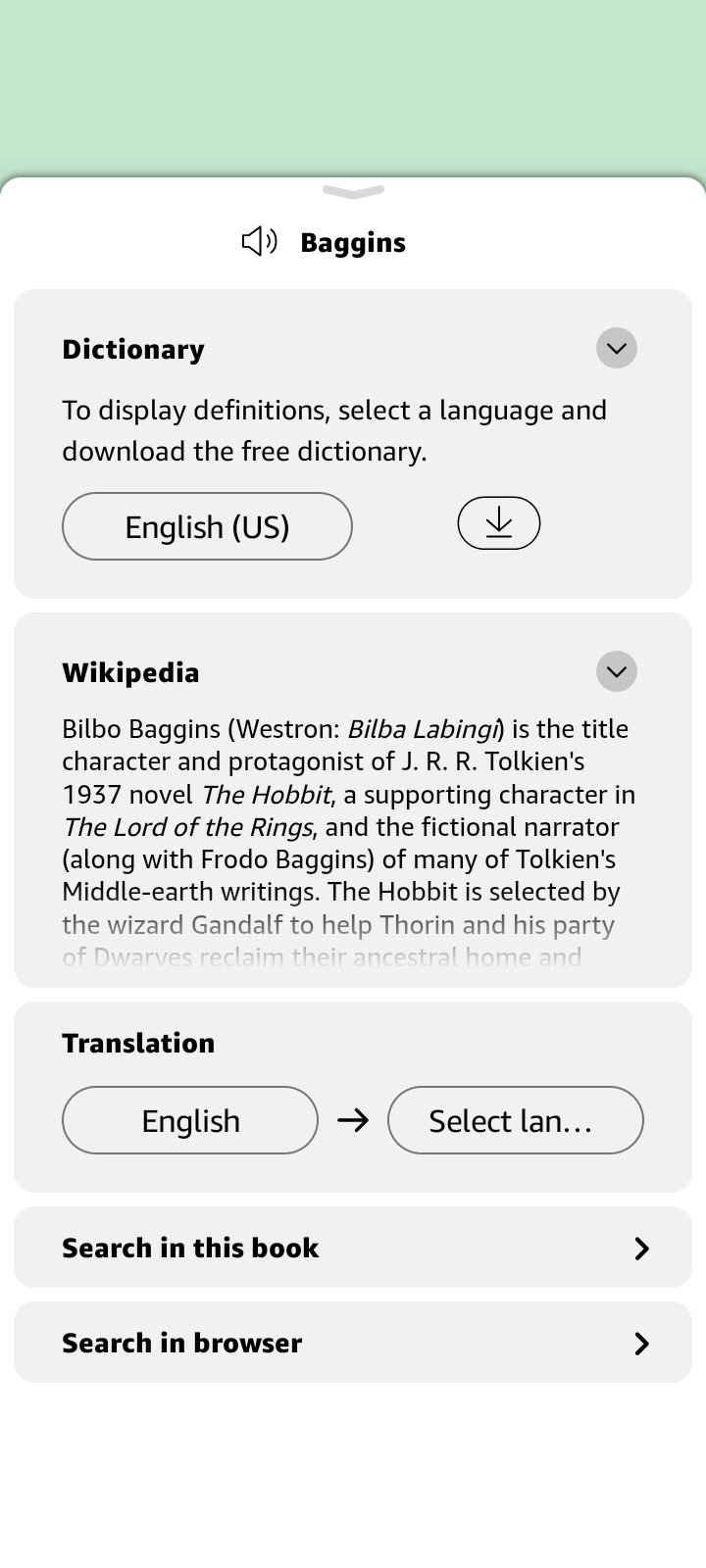Viewport: 706px width, 1568px height.
Task: Select a target translation language
Action: (x=516, y=1120)
